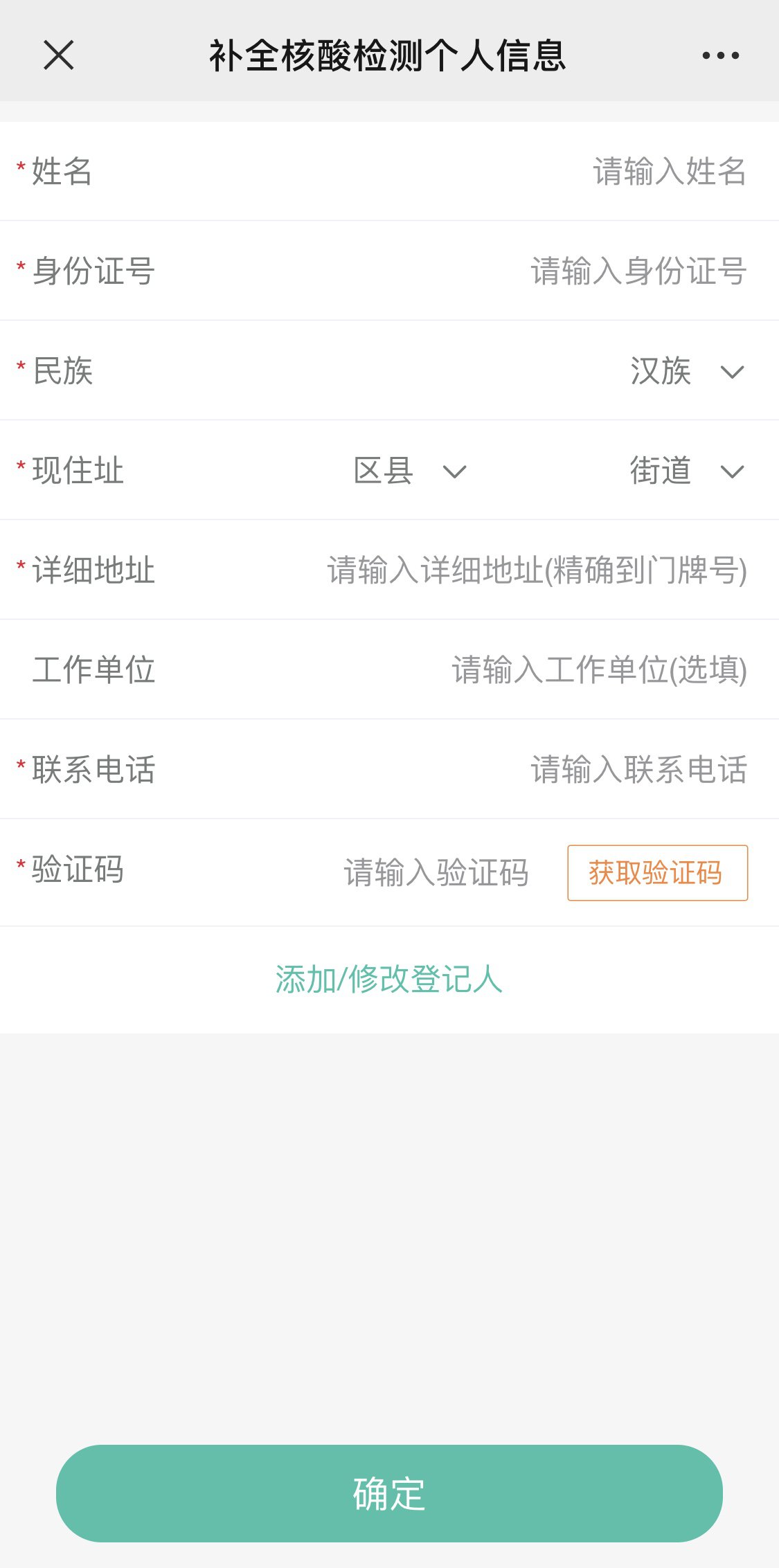
Task: Request a code with 获取验证码
Action: [x=657, y=873]
